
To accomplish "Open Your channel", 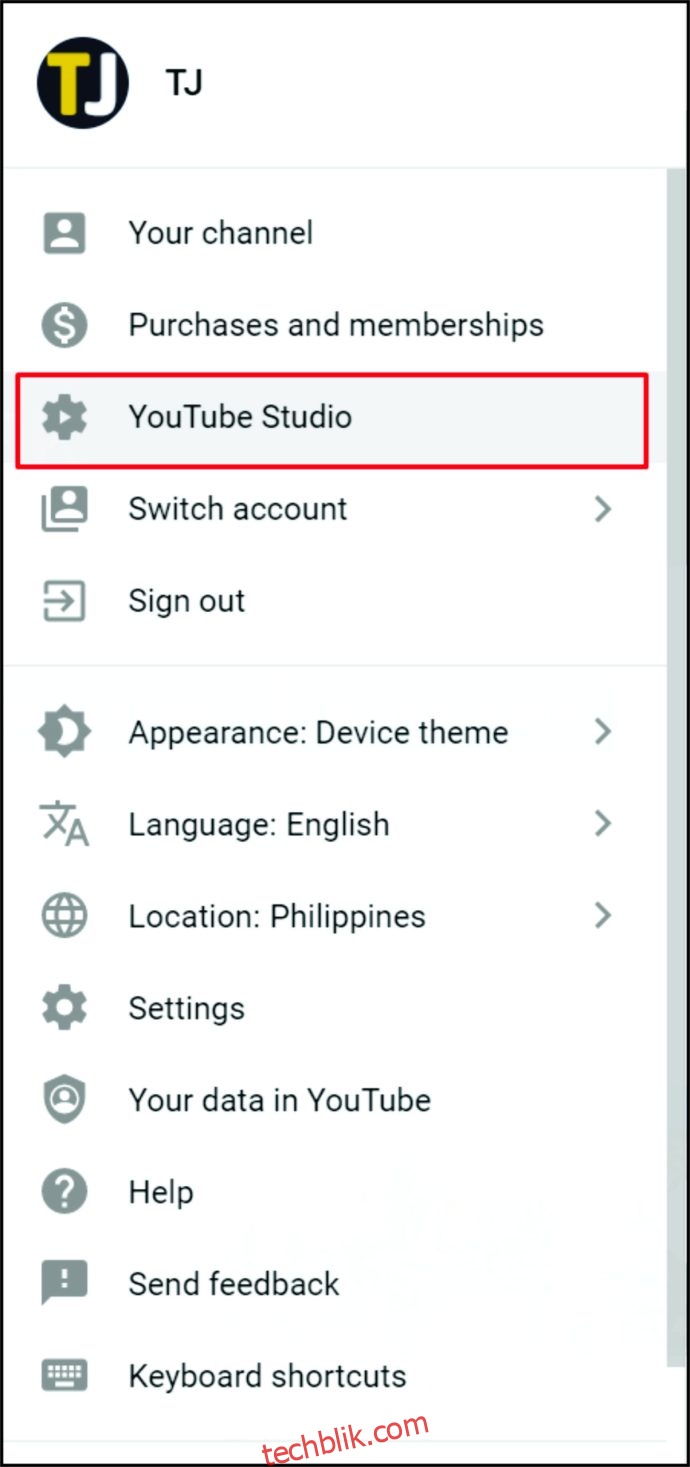I will pos(220,233).
